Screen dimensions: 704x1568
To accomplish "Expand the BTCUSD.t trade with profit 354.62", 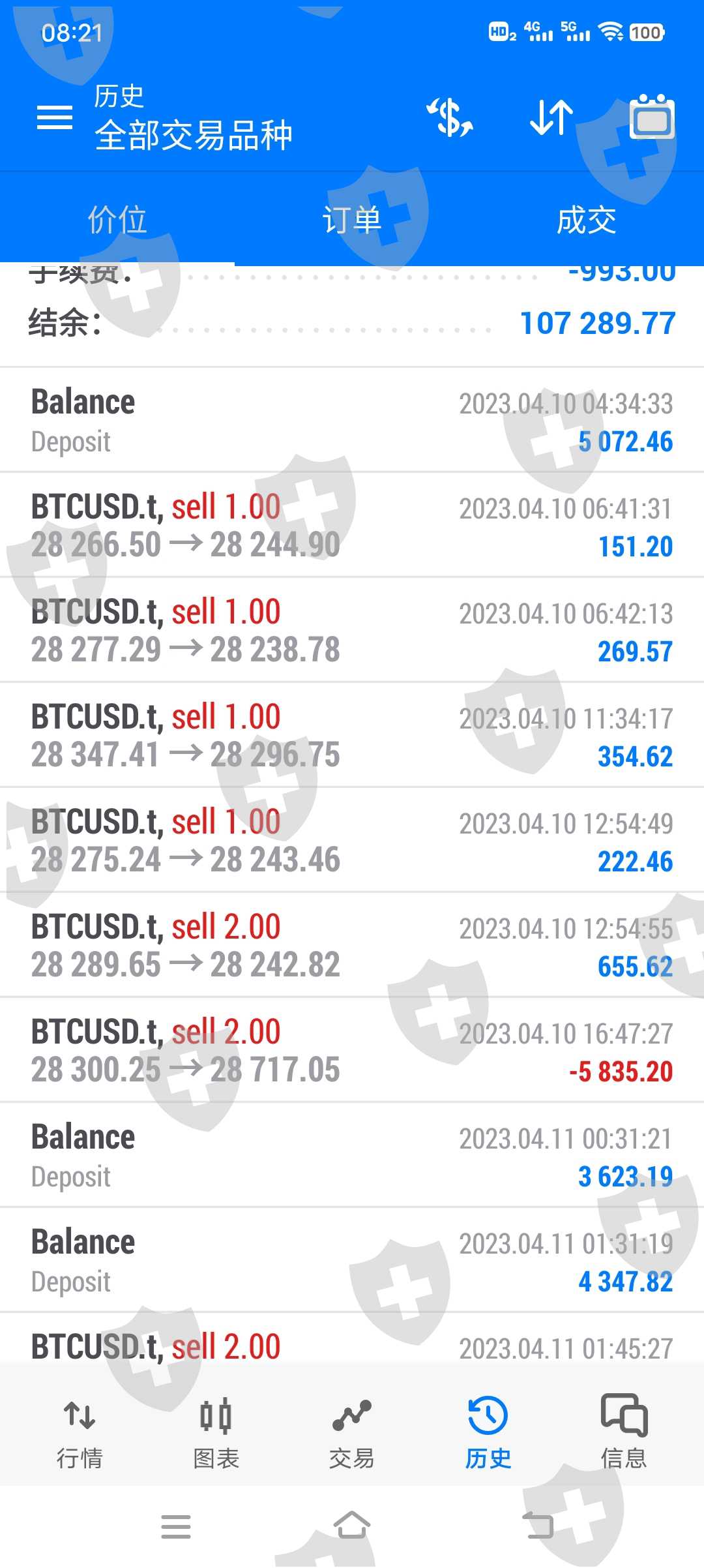I will (352, 736).
